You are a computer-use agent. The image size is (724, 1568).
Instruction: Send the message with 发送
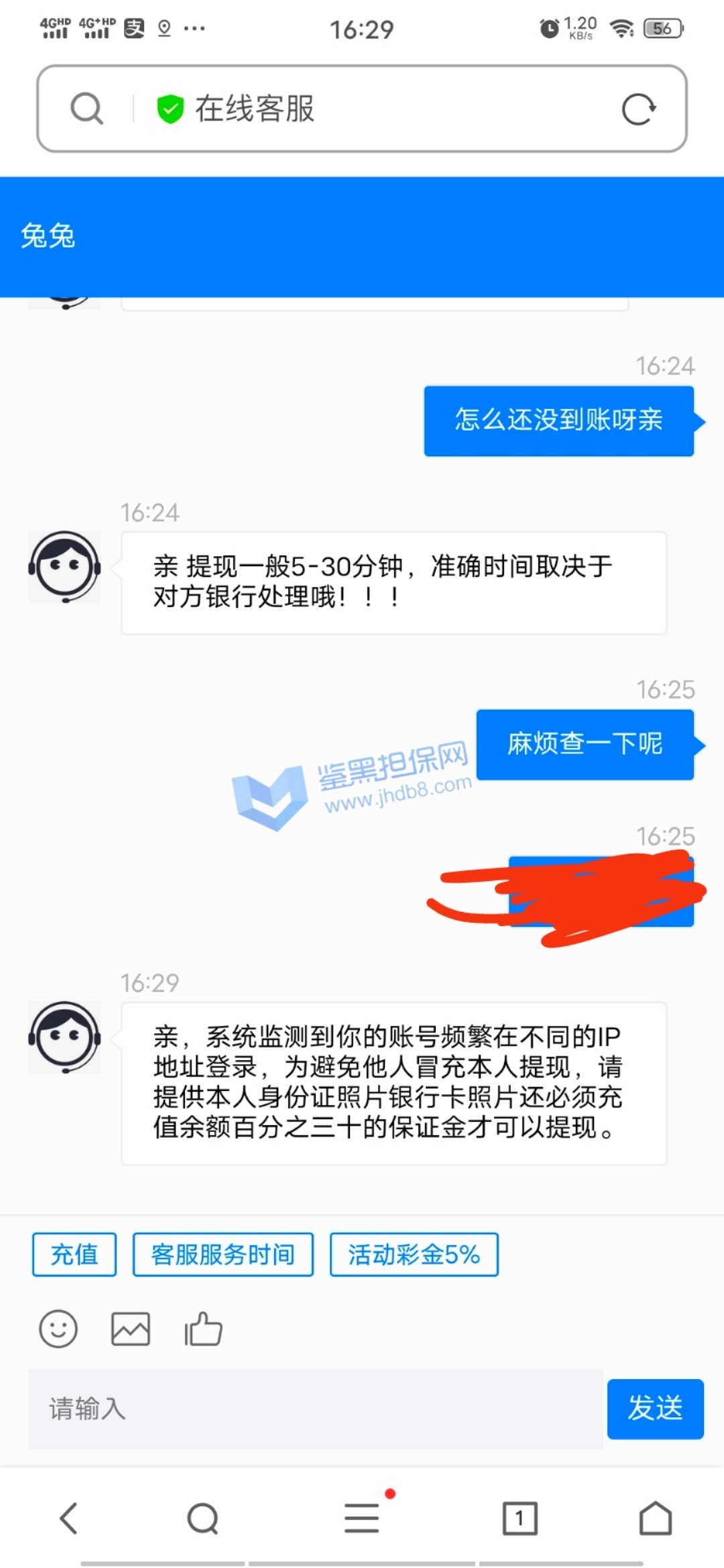coord(655,1409)
